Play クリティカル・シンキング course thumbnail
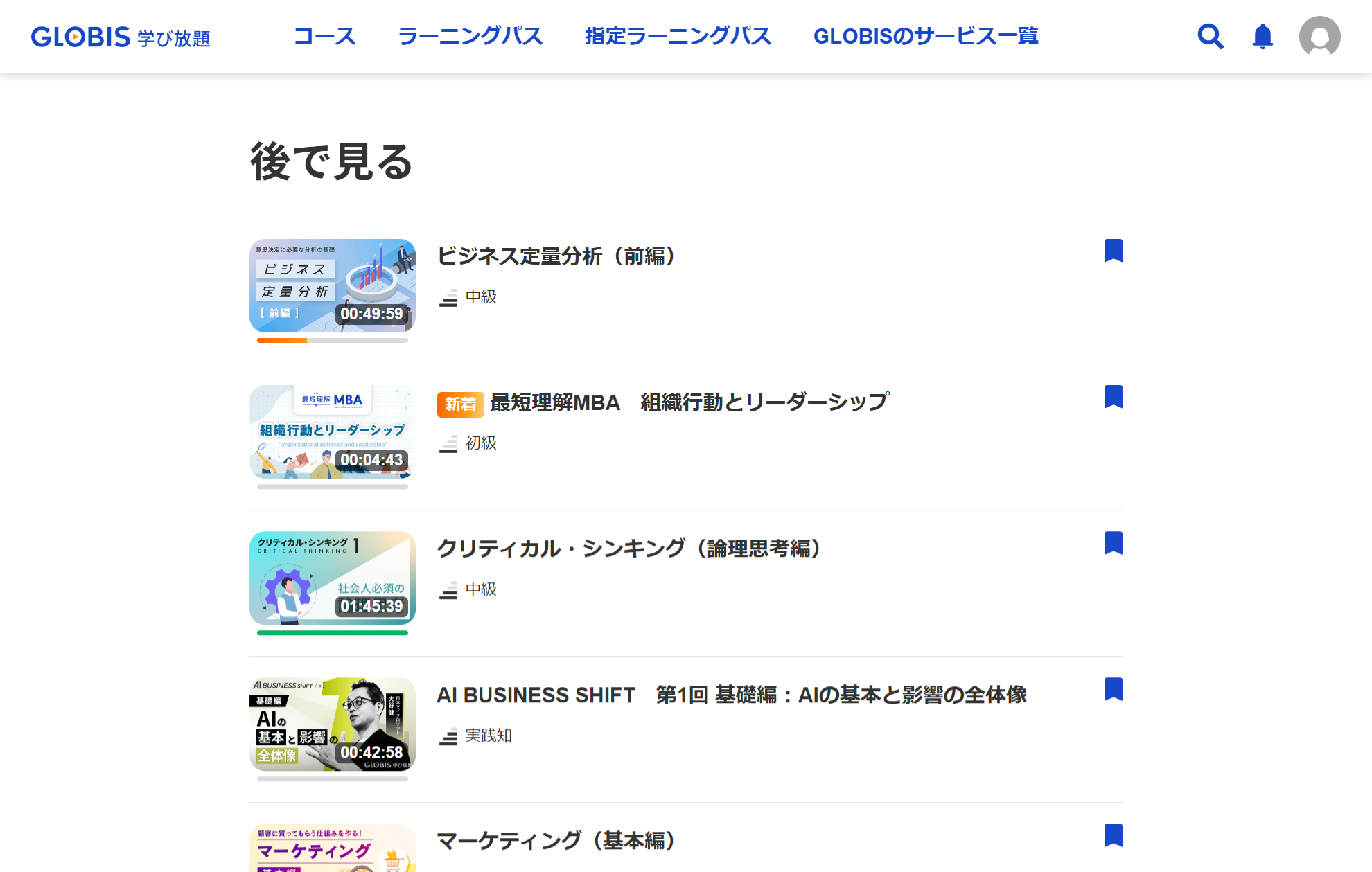 pos(332,578)
